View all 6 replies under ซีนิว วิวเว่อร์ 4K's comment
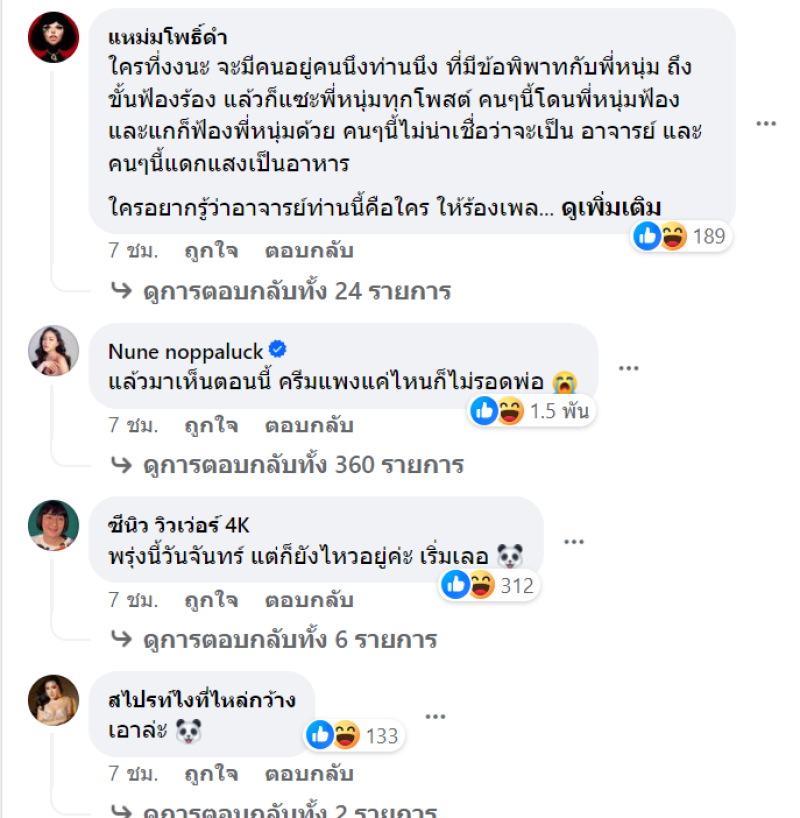This screenshot has height=818, width=800. 289,640
